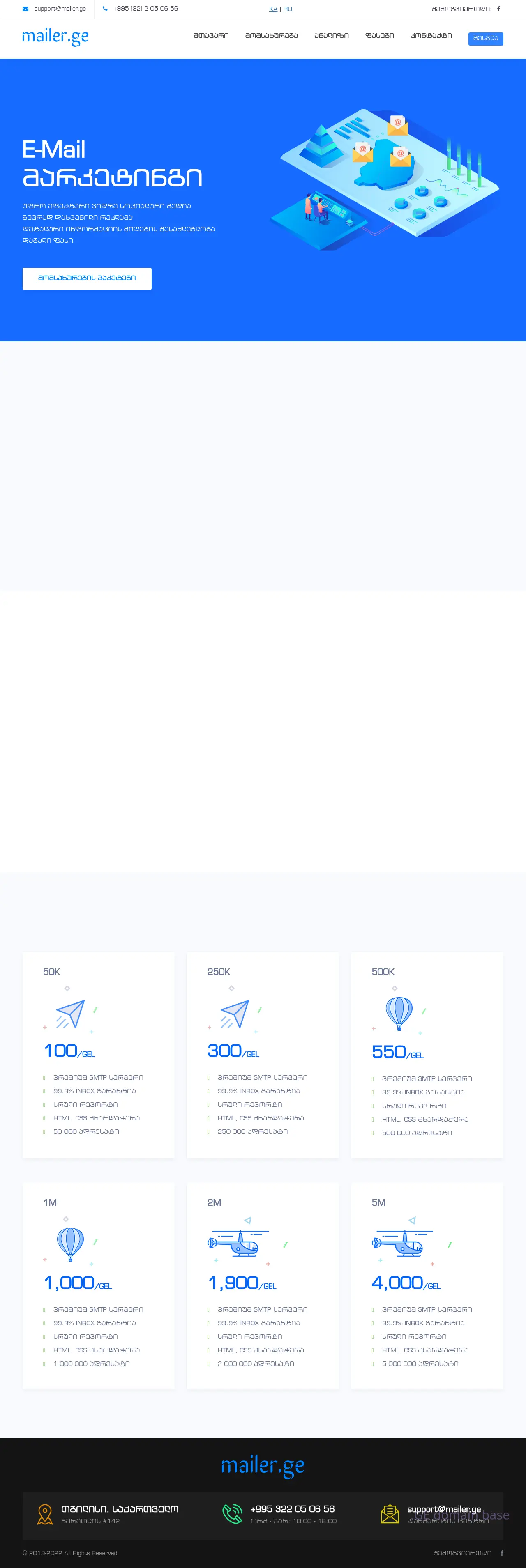526x1568 pixels.
Task: Jump to the ფასები page
Action: click(379, 36)
